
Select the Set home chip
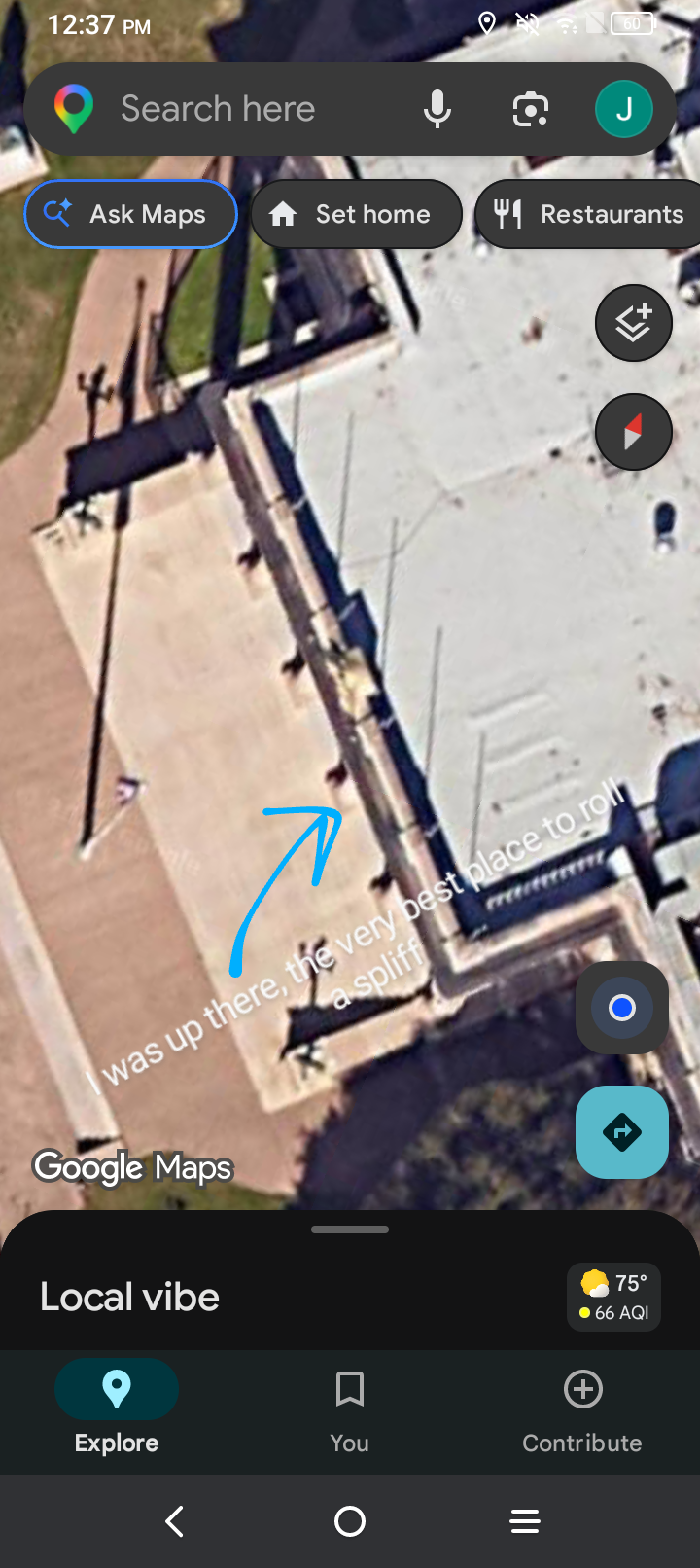[x=356, y=214]
